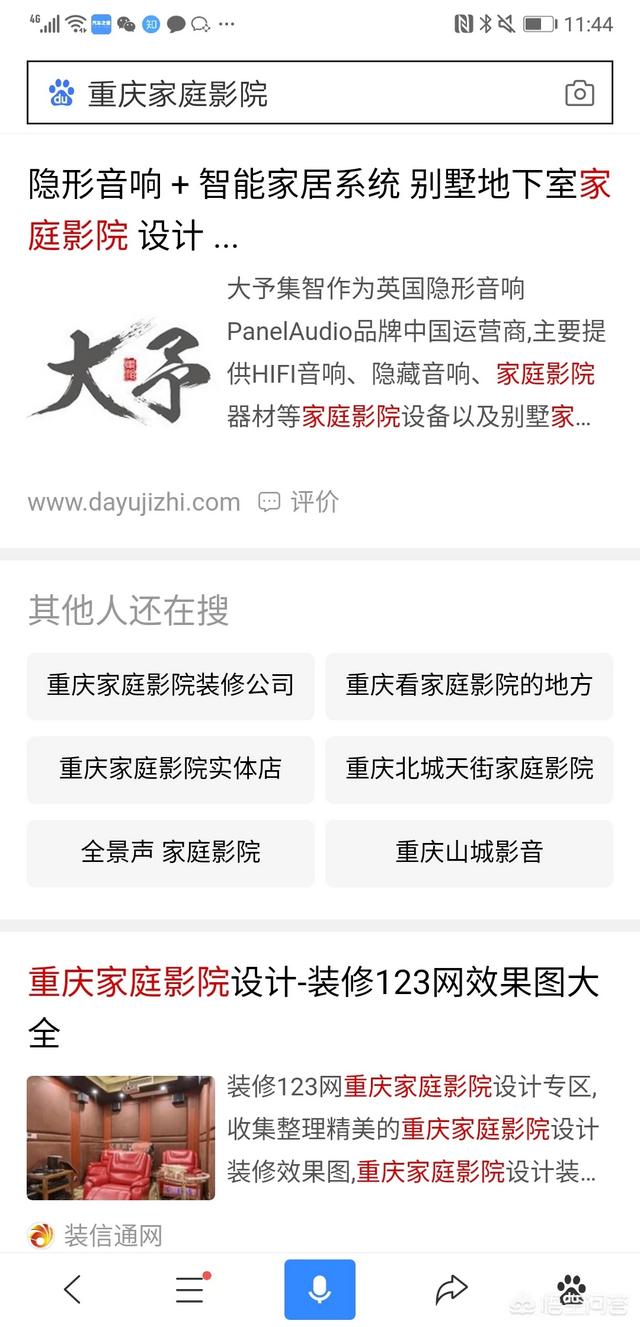640x1327 pixels.
Task: Start voice search with the microphone button
Action: (x=319, y=1290)
